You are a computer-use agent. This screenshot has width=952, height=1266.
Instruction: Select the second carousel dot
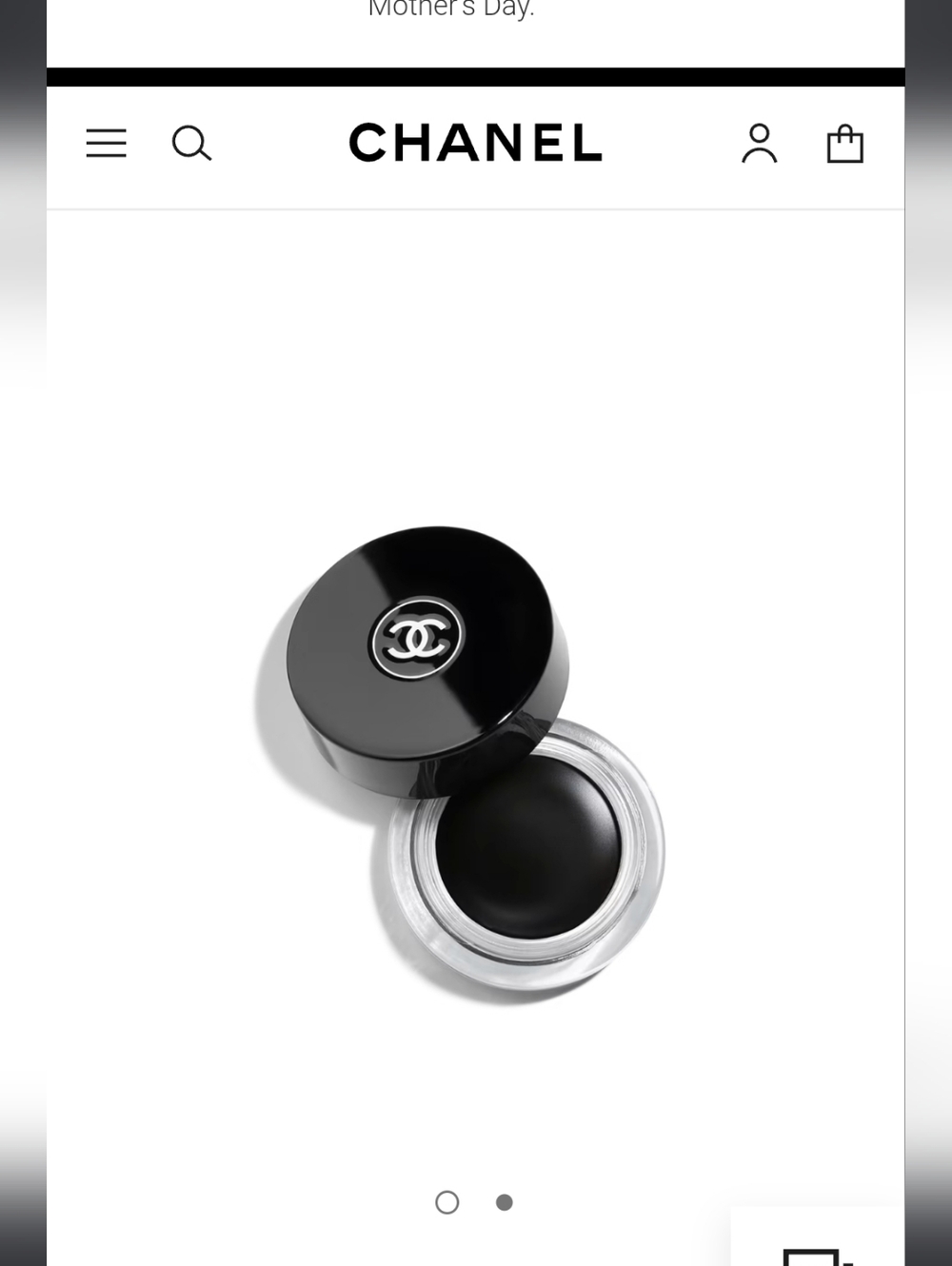coord(504,1202)
